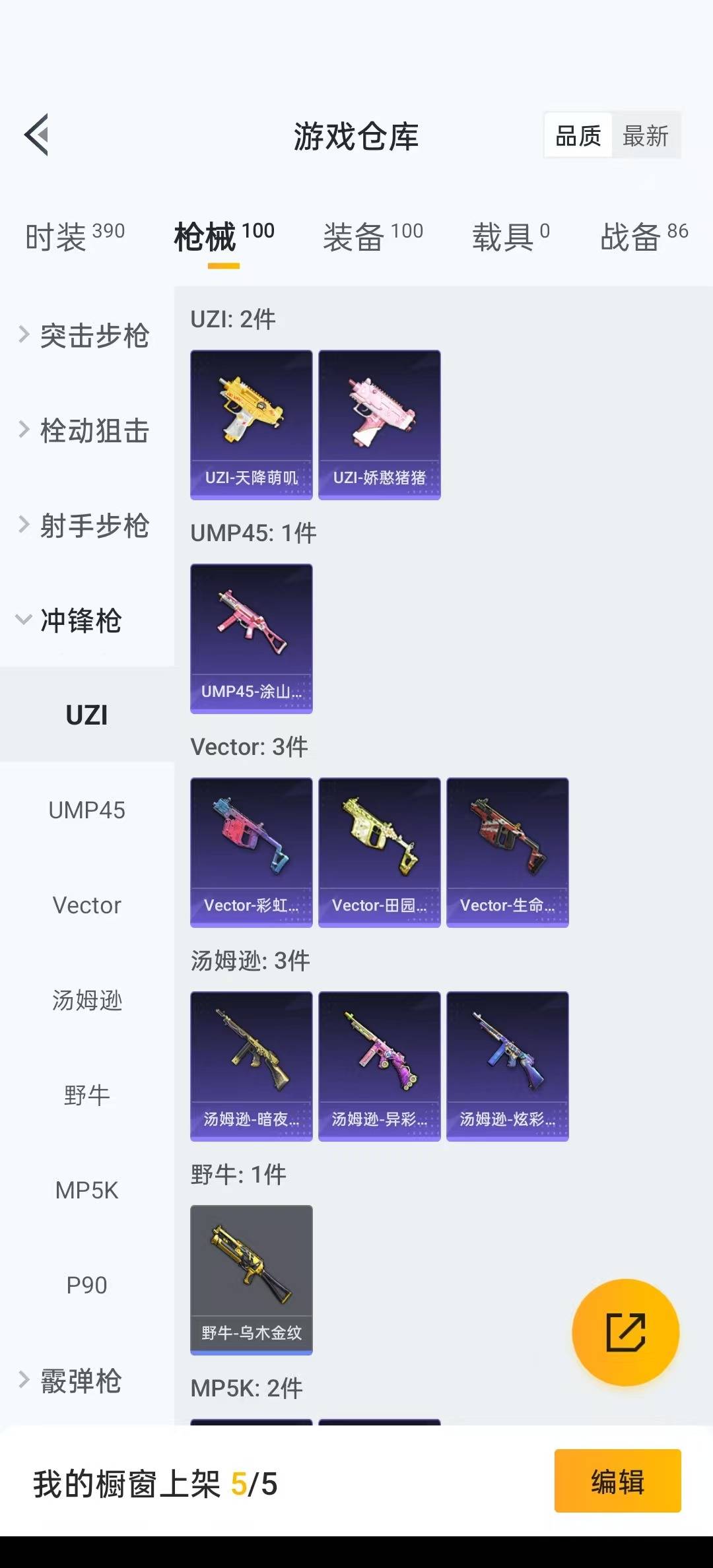Screen dimensions: 713x1568
Task: View the 野牛-乌木金纹 skin
Action: [x=251, y=1280]
